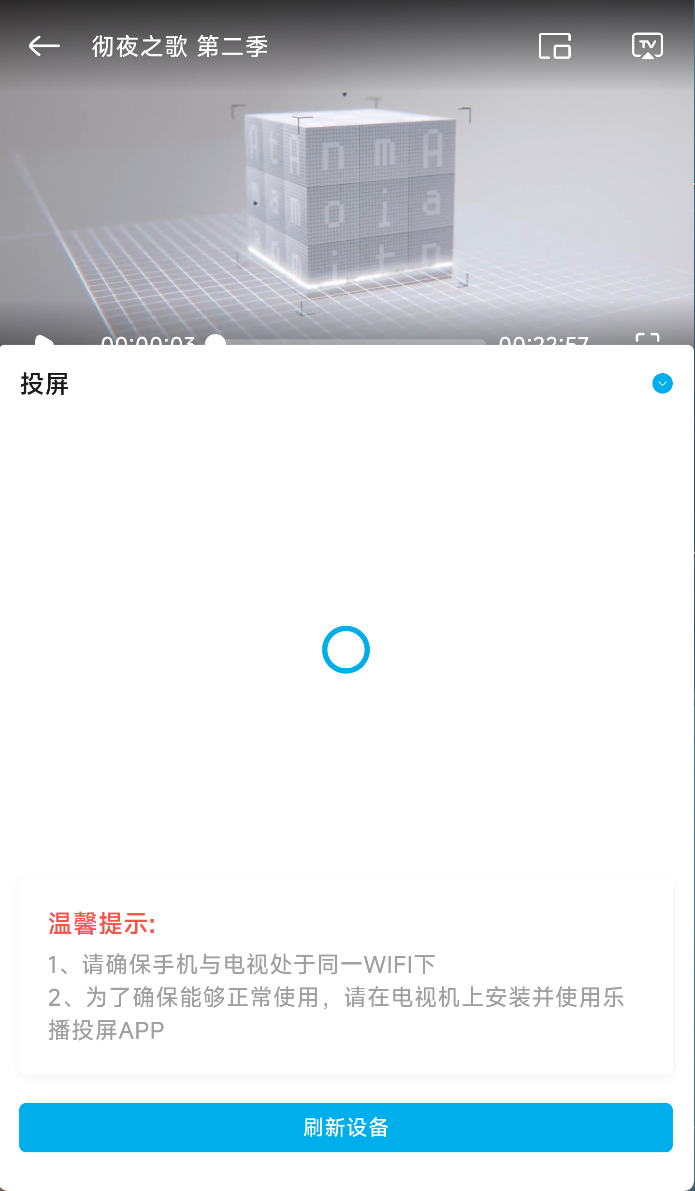The image size is (695, 1191).
Task: Tap the 刷新设备 button
Action: click(x=346, y=1127)
